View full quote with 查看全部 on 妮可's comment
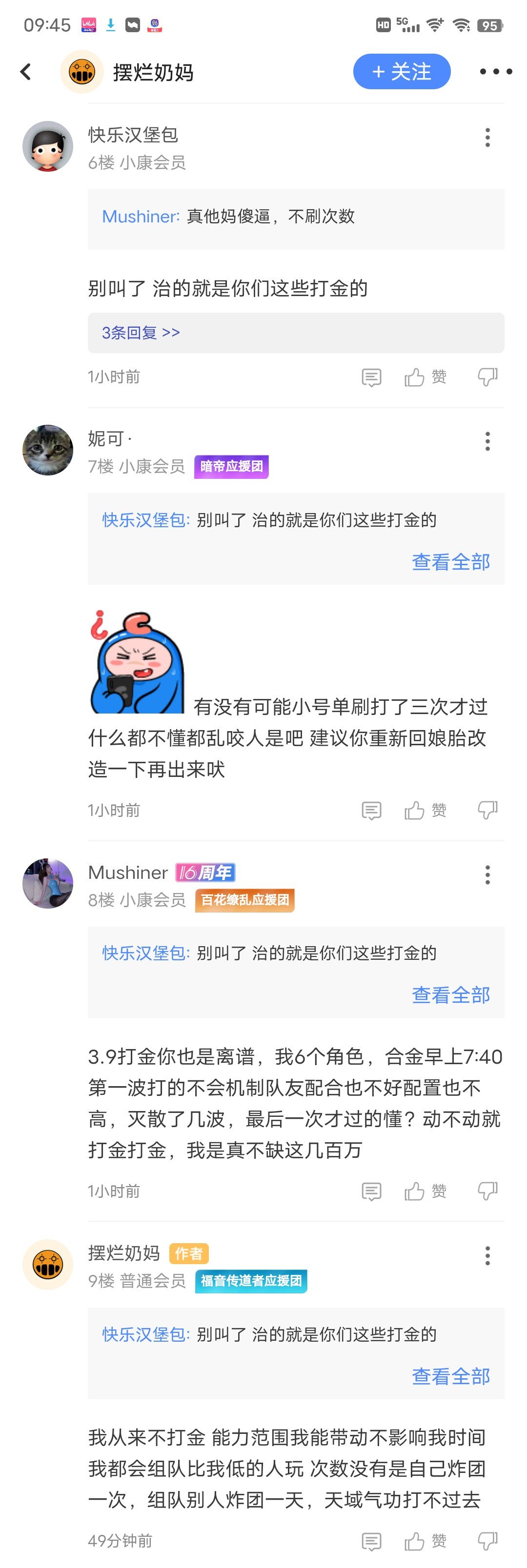 451,562
